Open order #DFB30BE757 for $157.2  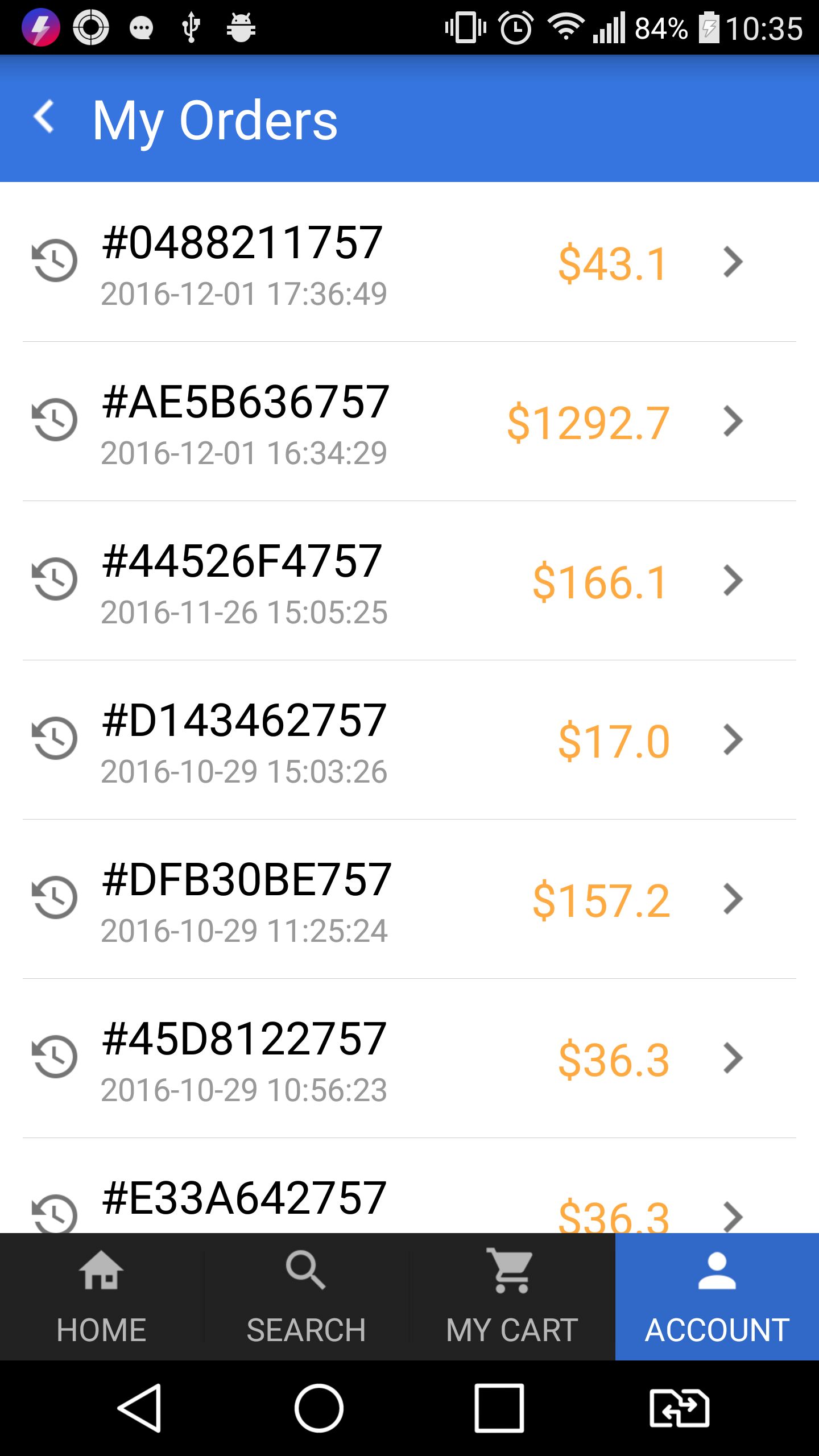(x=409, y=899)
